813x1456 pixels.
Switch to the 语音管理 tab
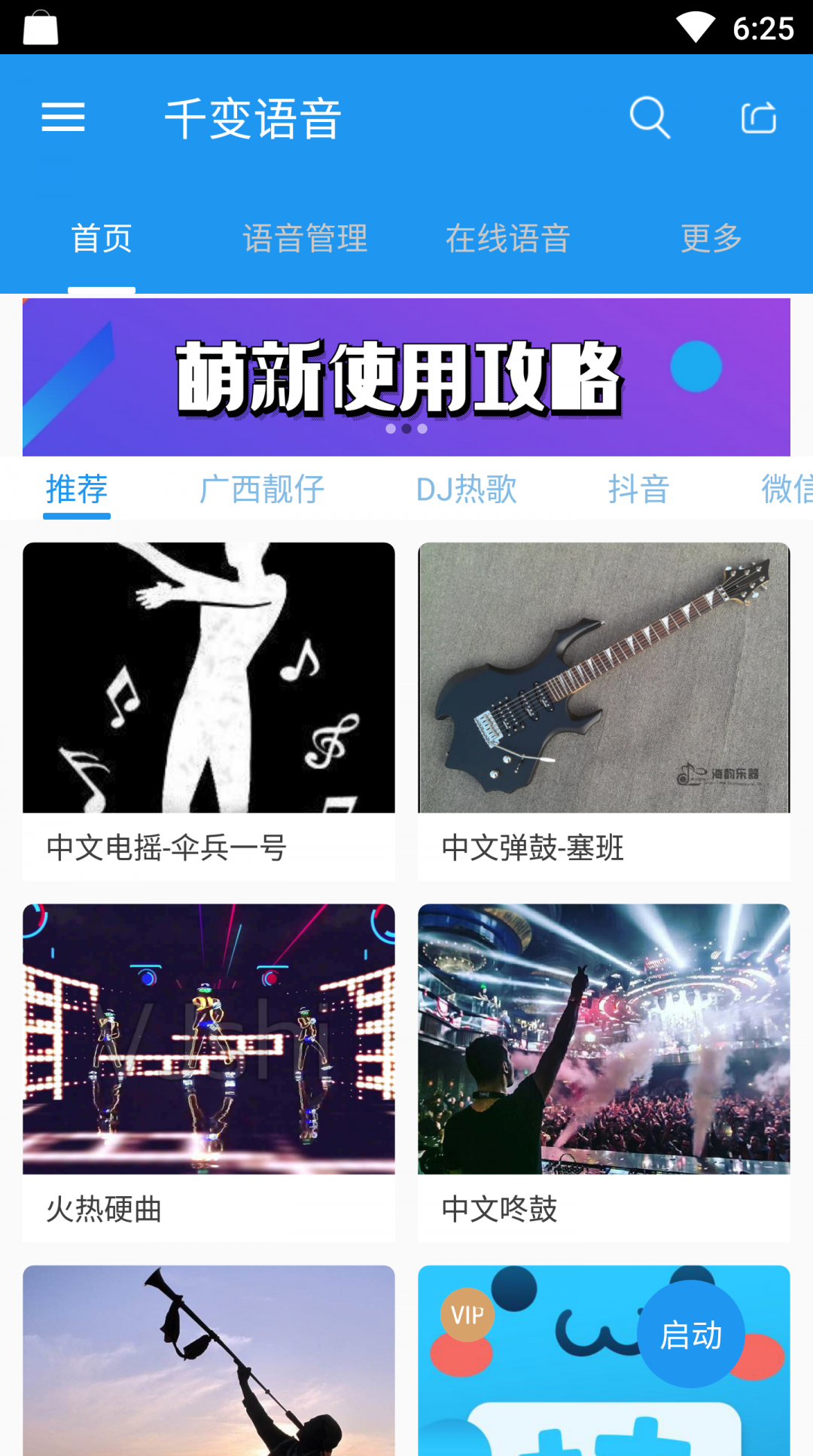coord(305,237)
